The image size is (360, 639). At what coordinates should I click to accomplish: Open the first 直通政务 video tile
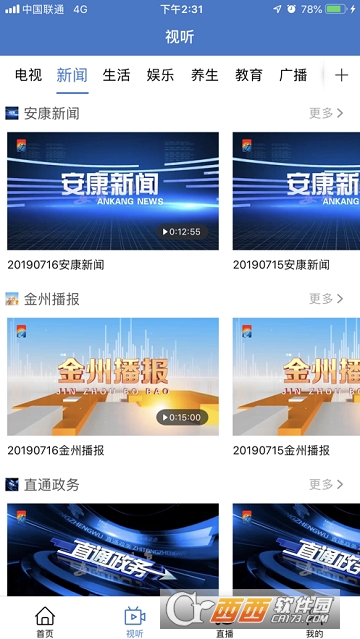click(113, 550)
